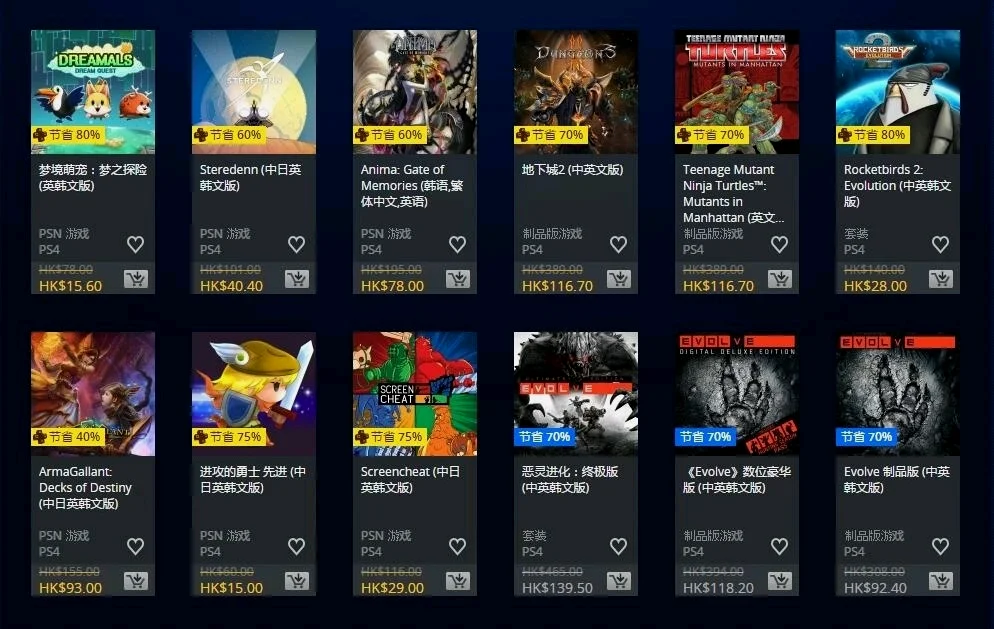
Task: Wishlist Anima: Gate of Memories
Action: (x=457, y=244)
